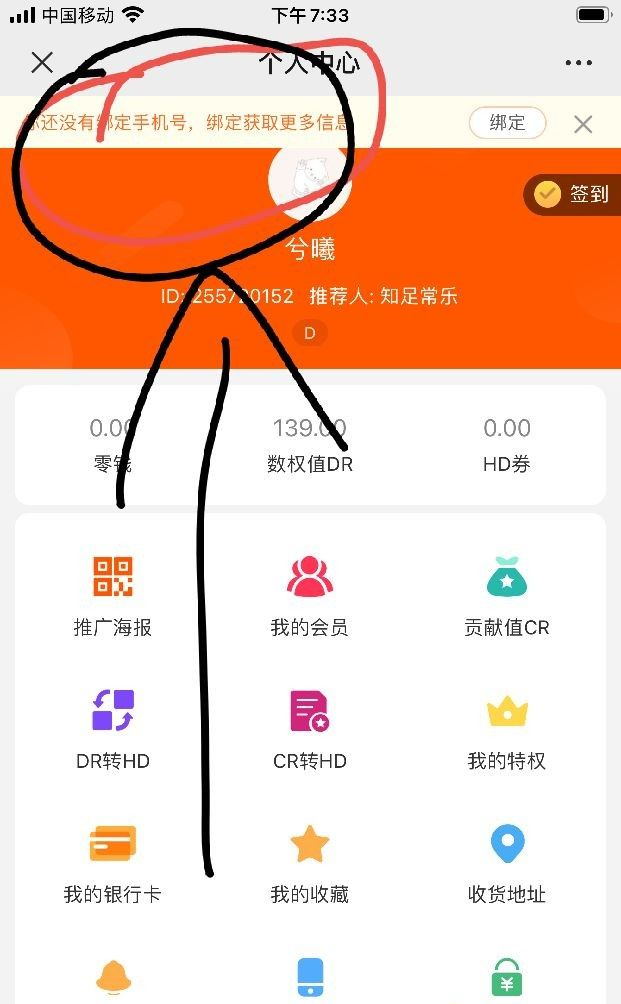
Task: Open 我的会员
Action: click(309, 596)
